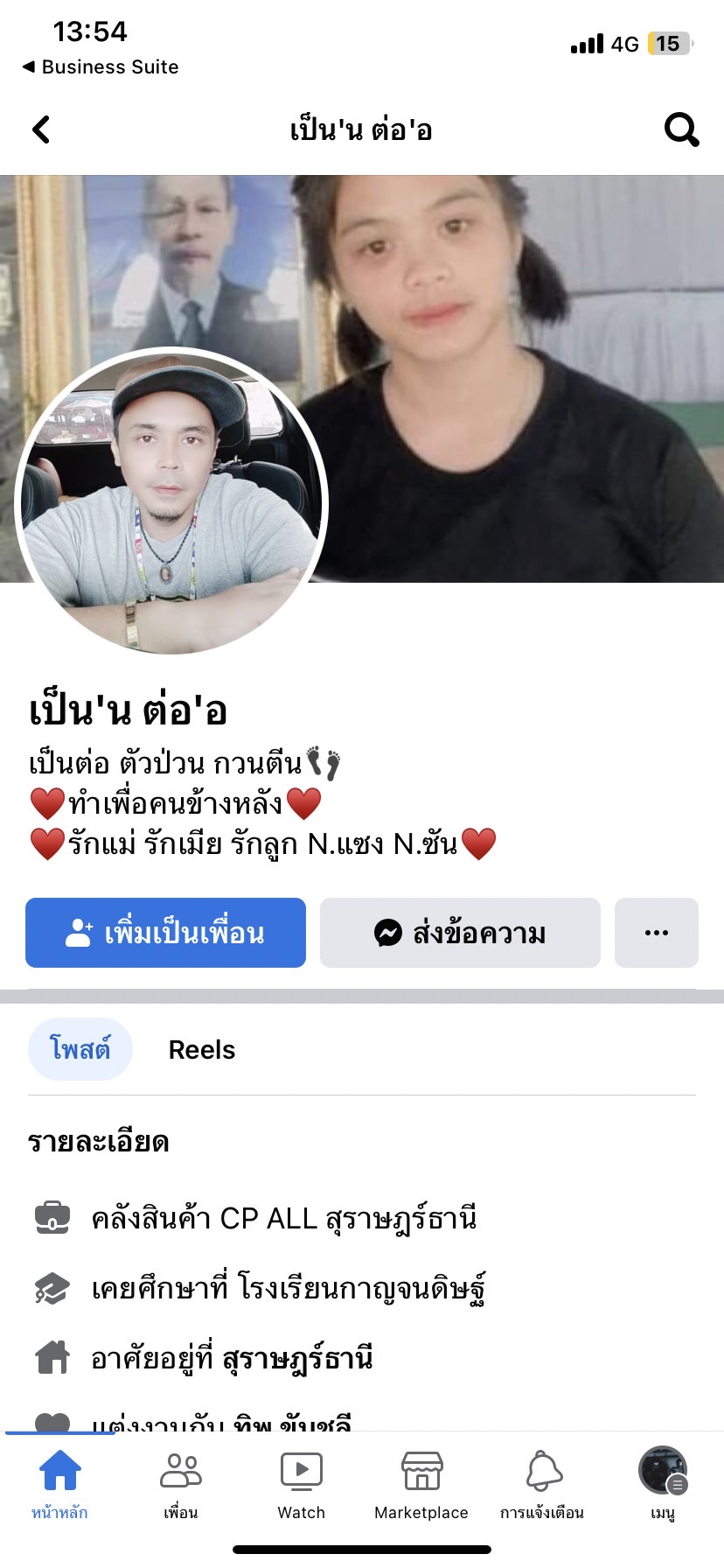Open the profile picture

(171, 502)
